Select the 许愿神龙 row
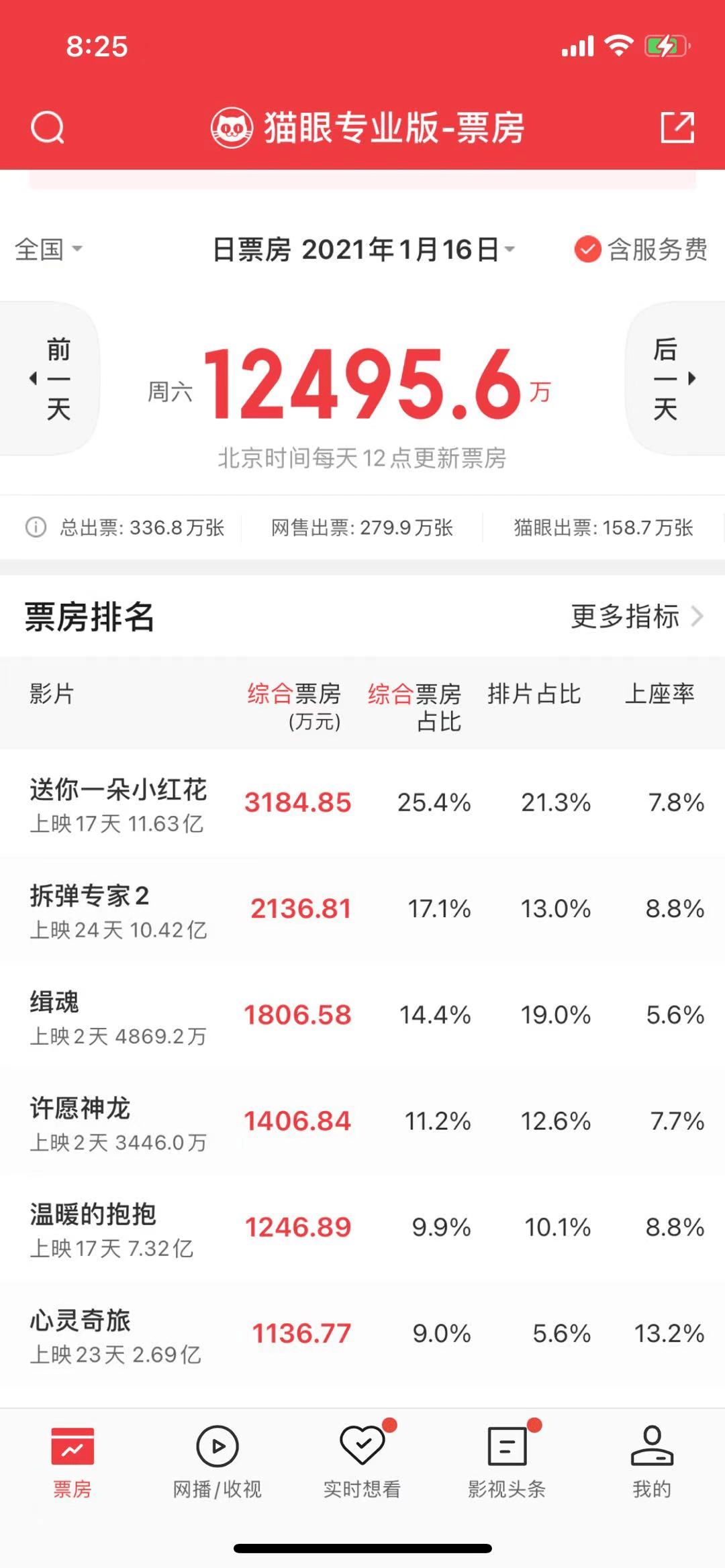Viewport: 725px width, 1568px height. click(x=362, y=1120)
